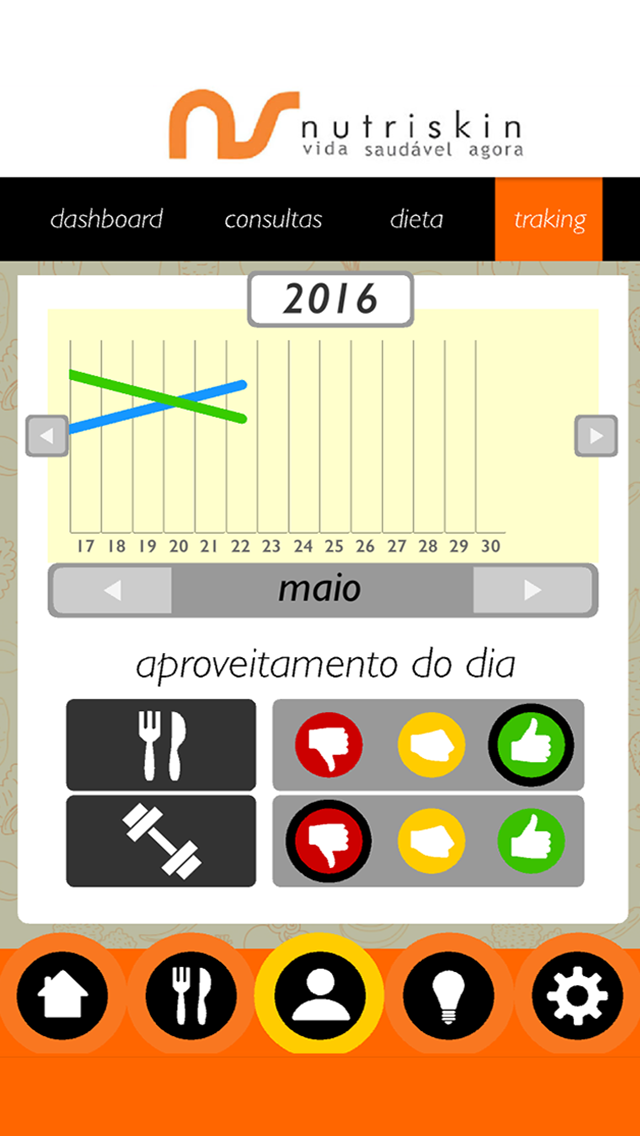Open the lightbulb tips icon
The width and height of the screenshot is (640, 1136).
pyautogui.click(x=449, y=996)
